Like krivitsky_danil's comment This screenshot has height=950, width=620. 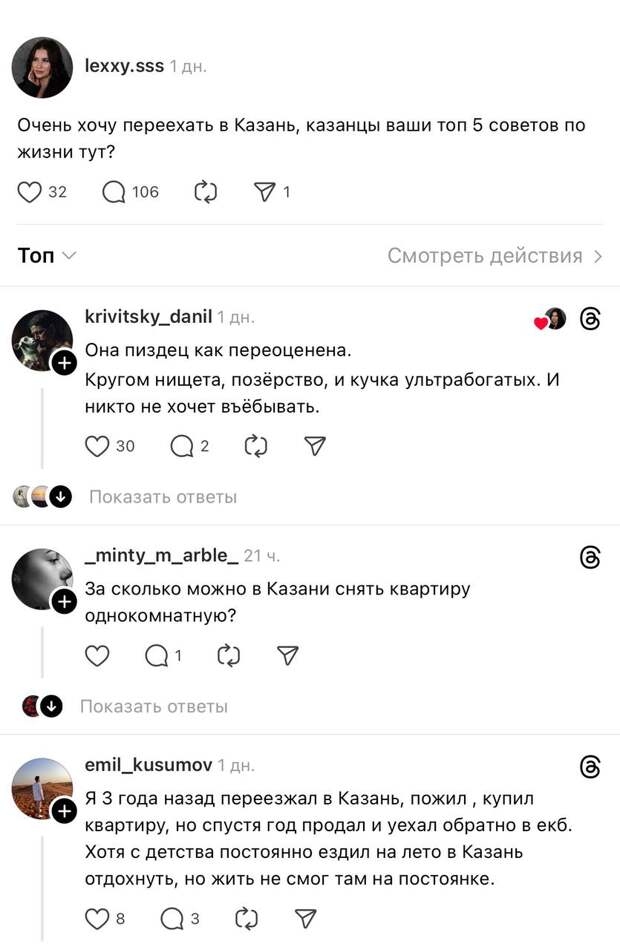tap(97, 446)
